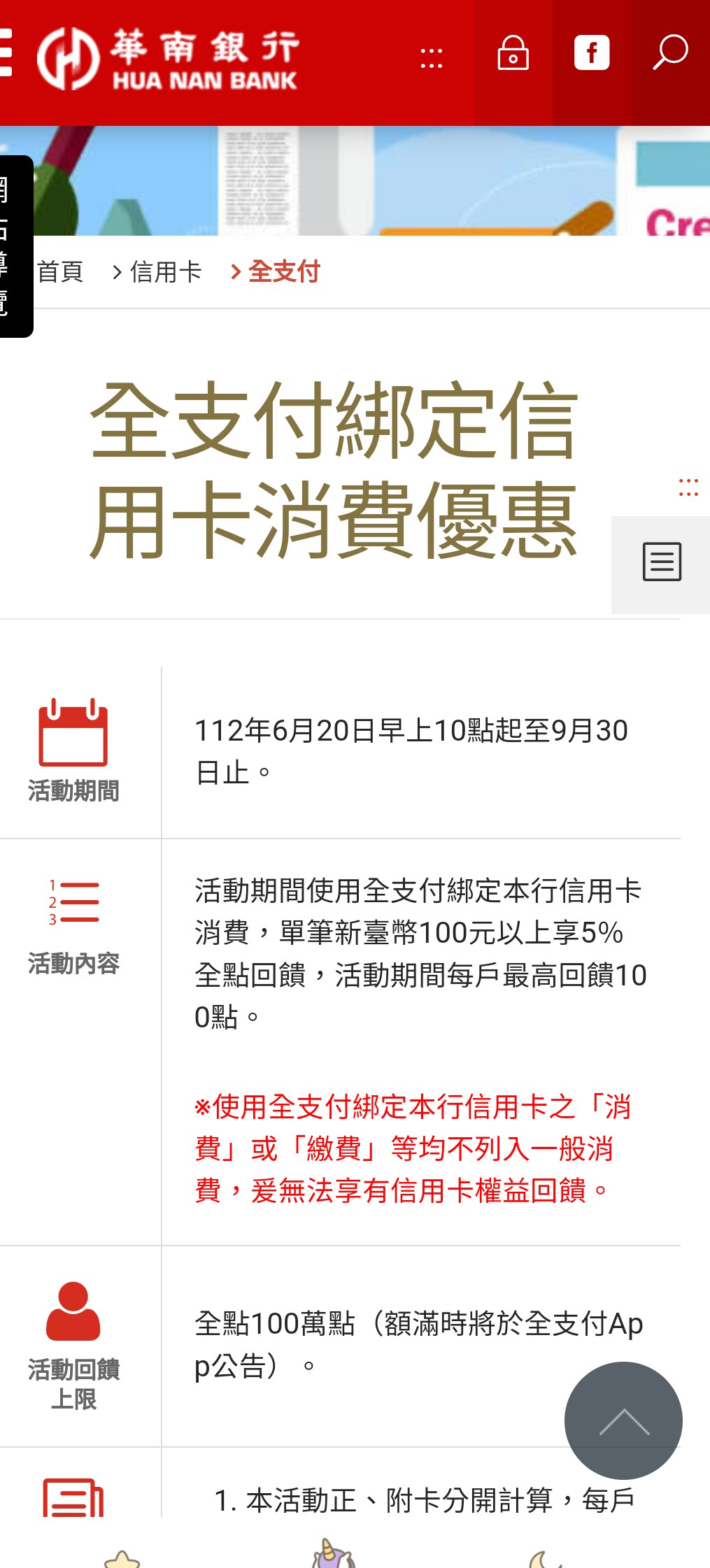Go to 首頁 in the breadcrumb

click(x=60, y=271)
